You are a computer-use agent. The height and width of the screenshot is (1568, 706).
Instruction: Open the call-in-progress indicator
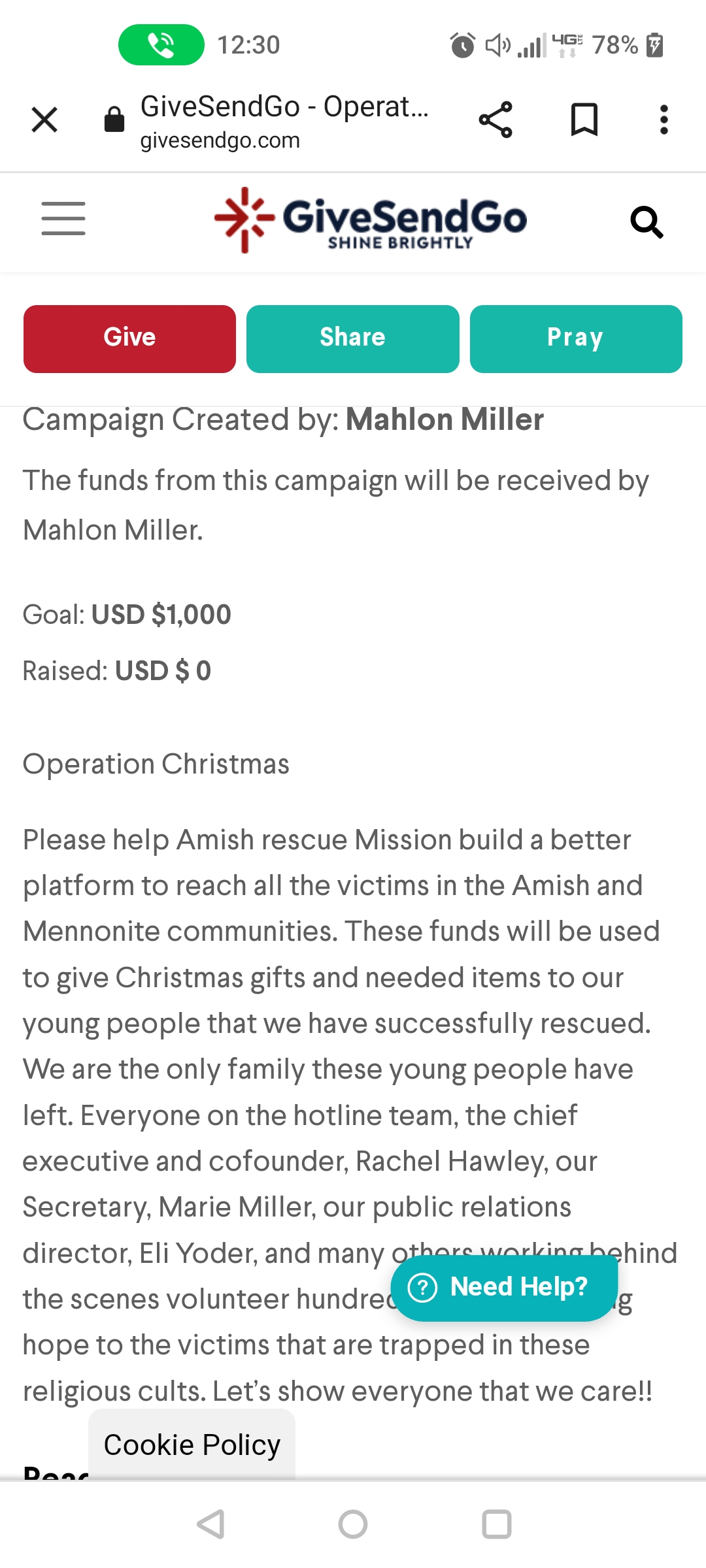click(x=161, y=44)
